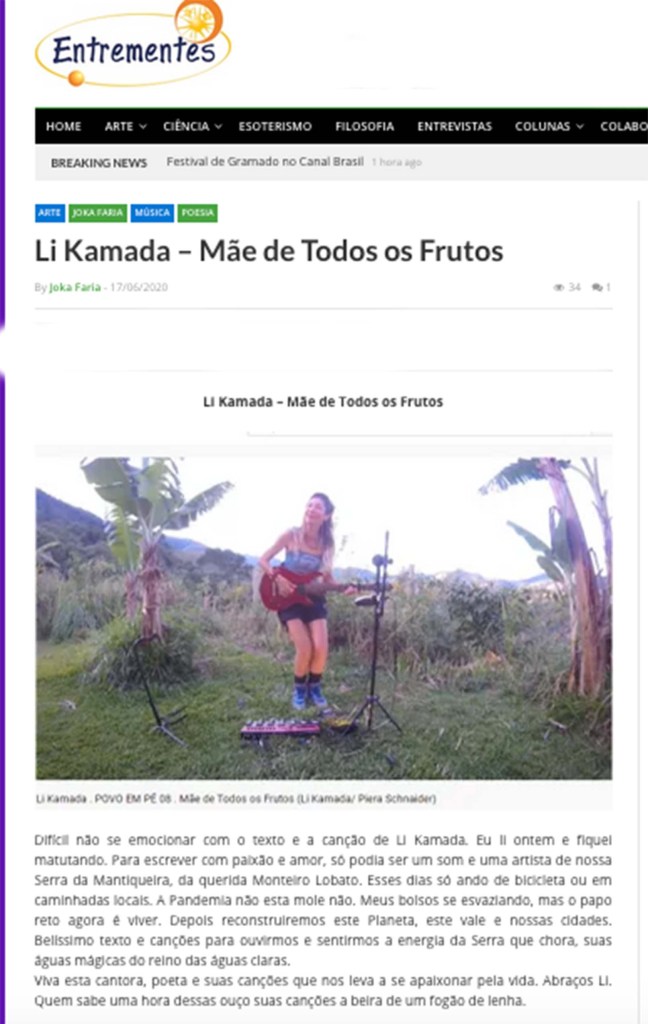
Task: Go to the HOME page
Action: [63, 126]
